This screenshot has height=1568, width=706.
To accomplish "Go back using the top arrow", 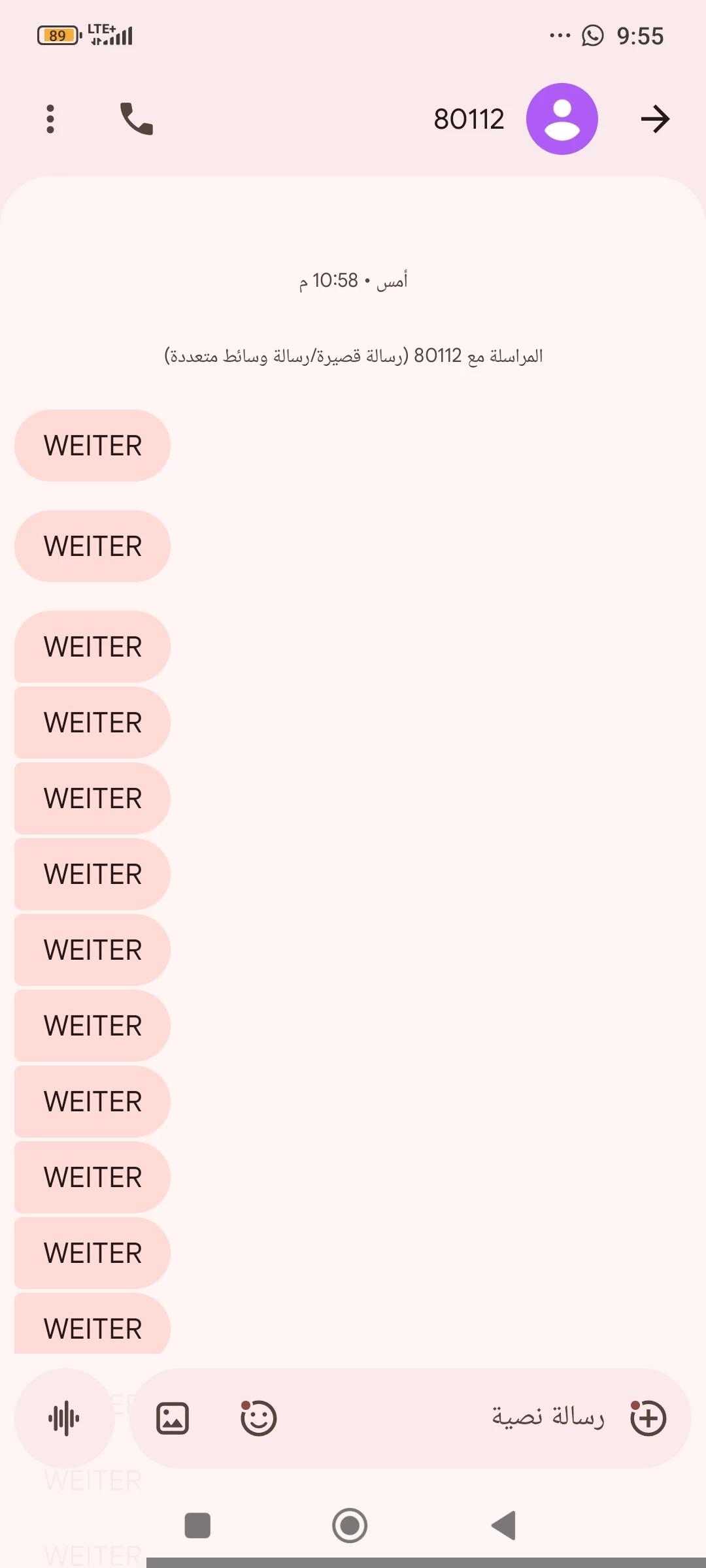I will [655, 119].
